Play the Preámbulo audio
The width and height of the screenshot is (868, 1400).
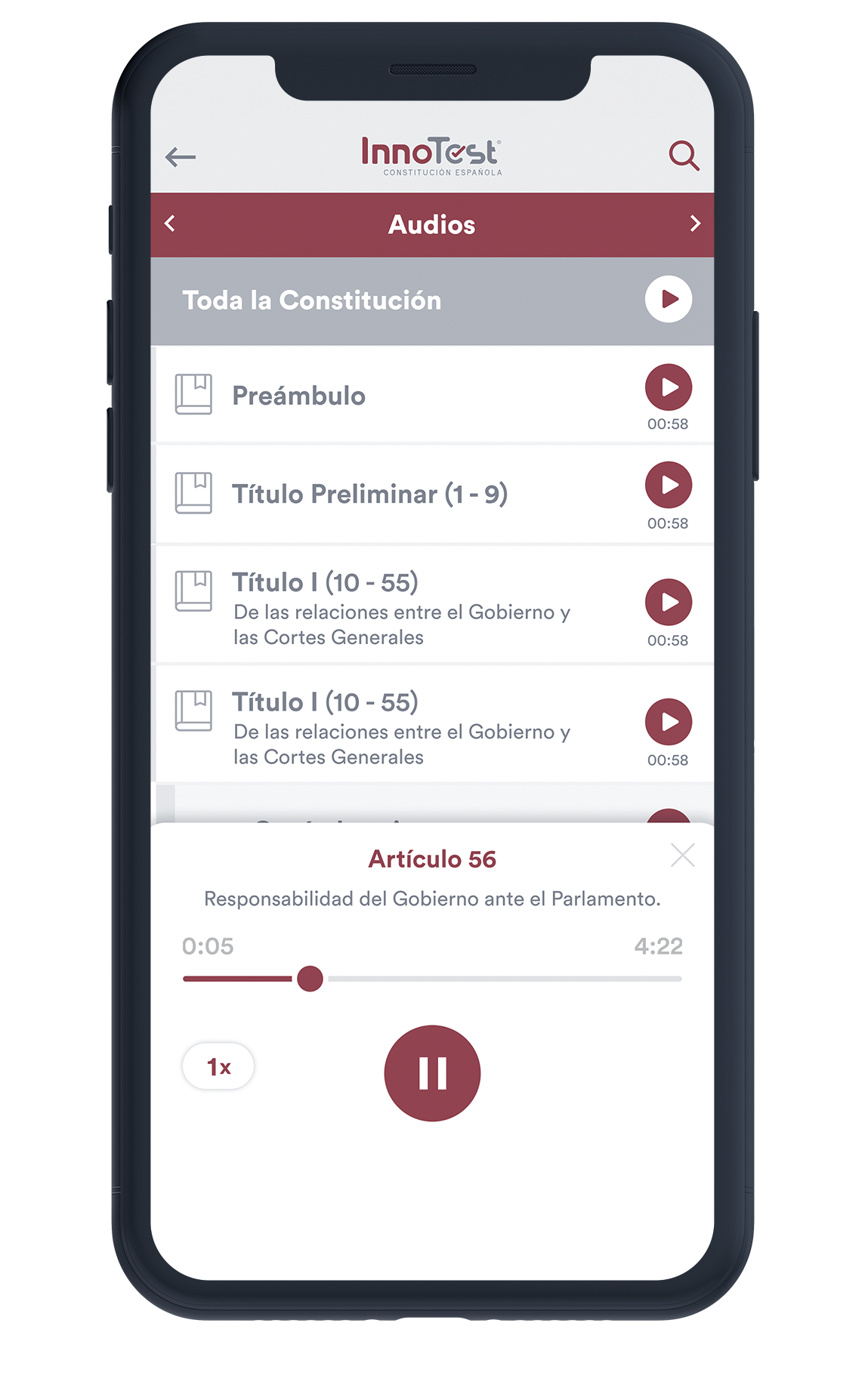pos(669,387)
